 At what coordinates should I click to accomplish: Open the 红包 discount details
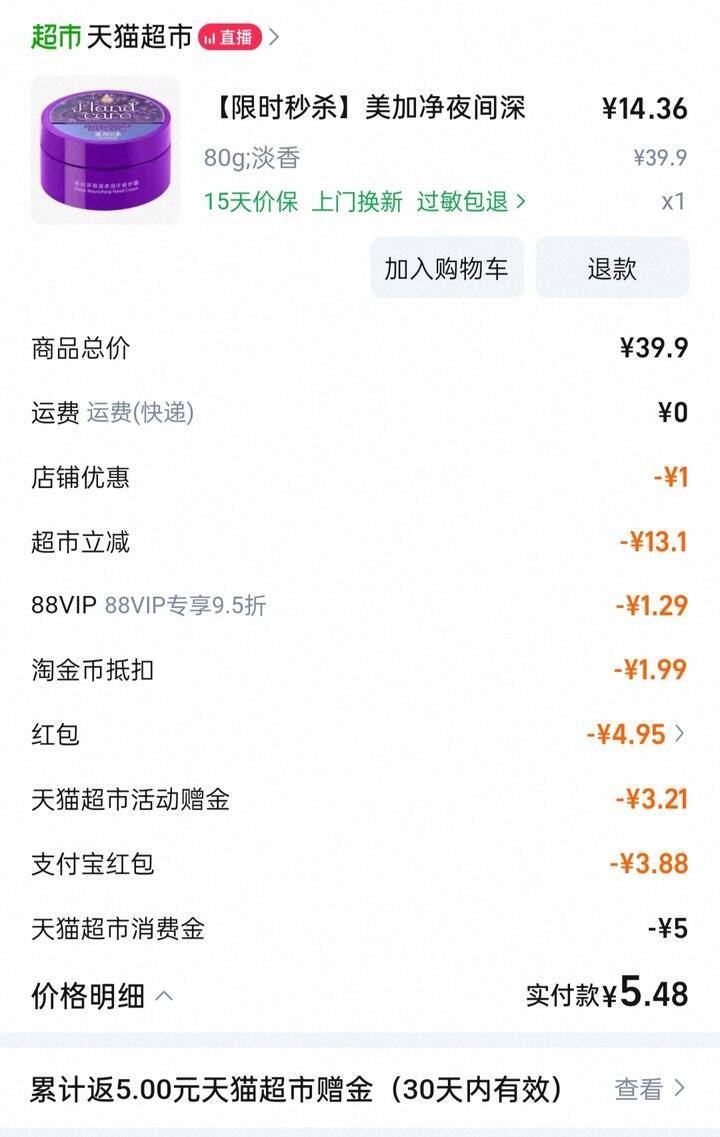636,735
